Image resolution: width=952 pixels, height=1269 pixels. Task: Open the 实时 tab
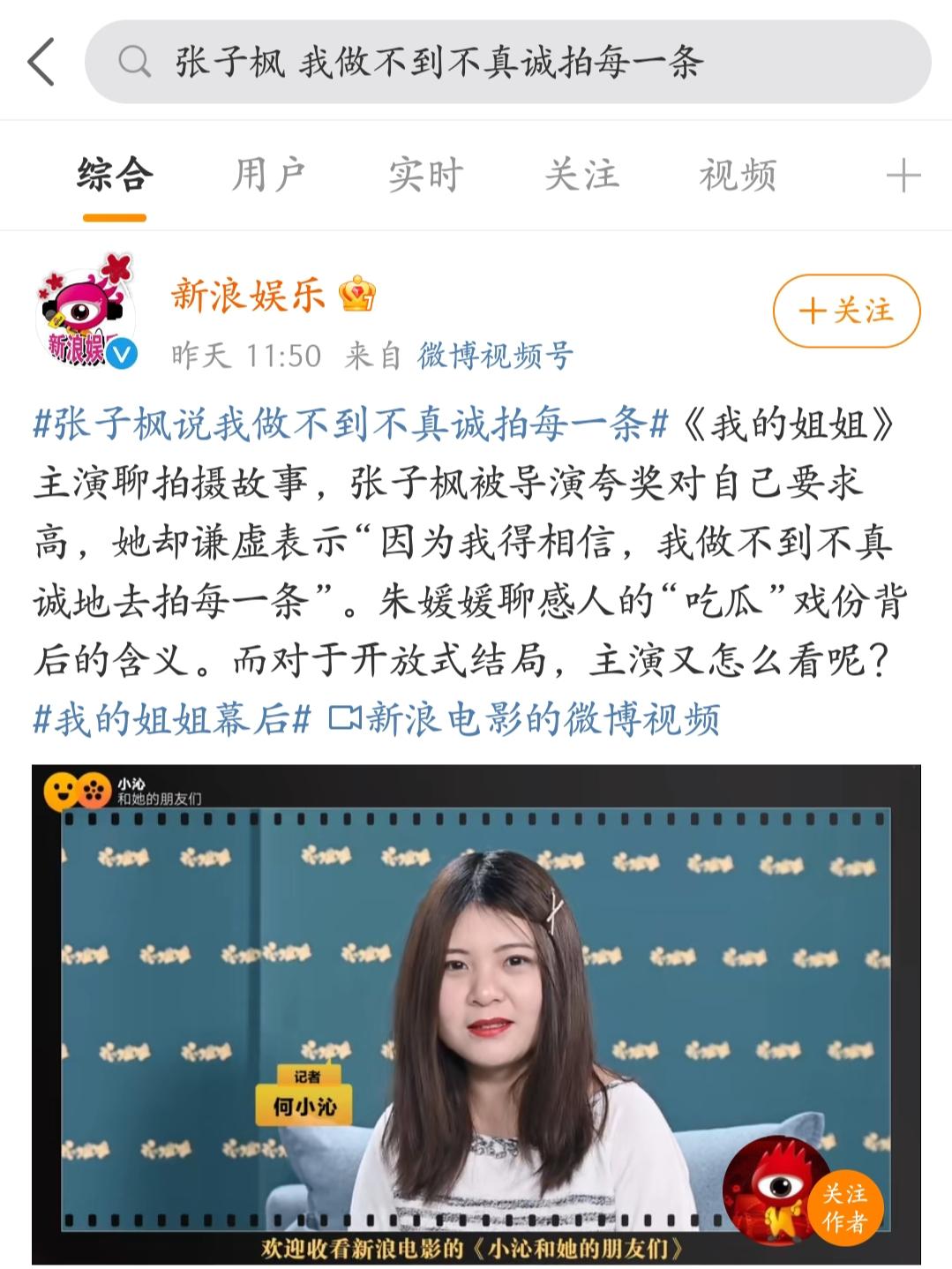(x=425, y=175)
